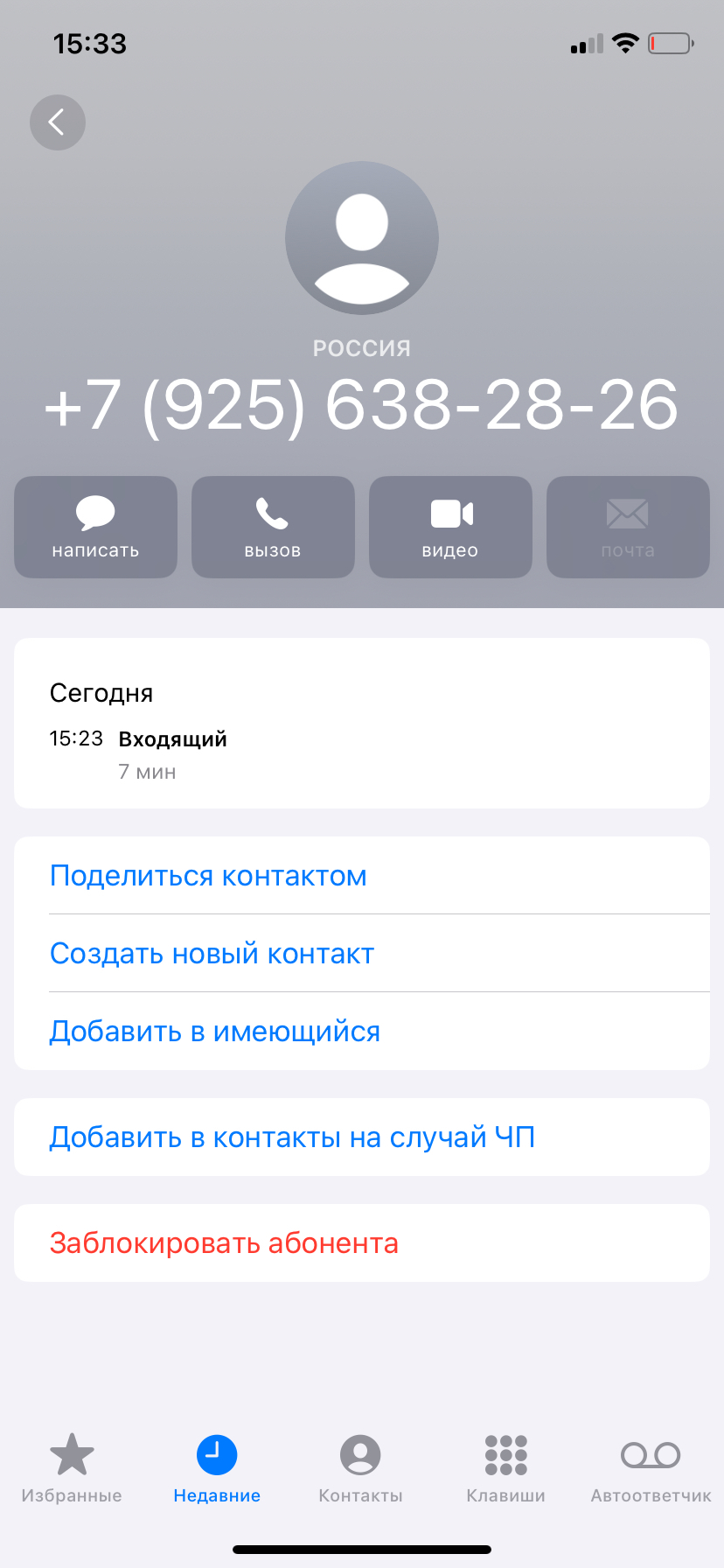Switch to the Контакты tab
724x1568 pixels.
tap(360, 1469)
